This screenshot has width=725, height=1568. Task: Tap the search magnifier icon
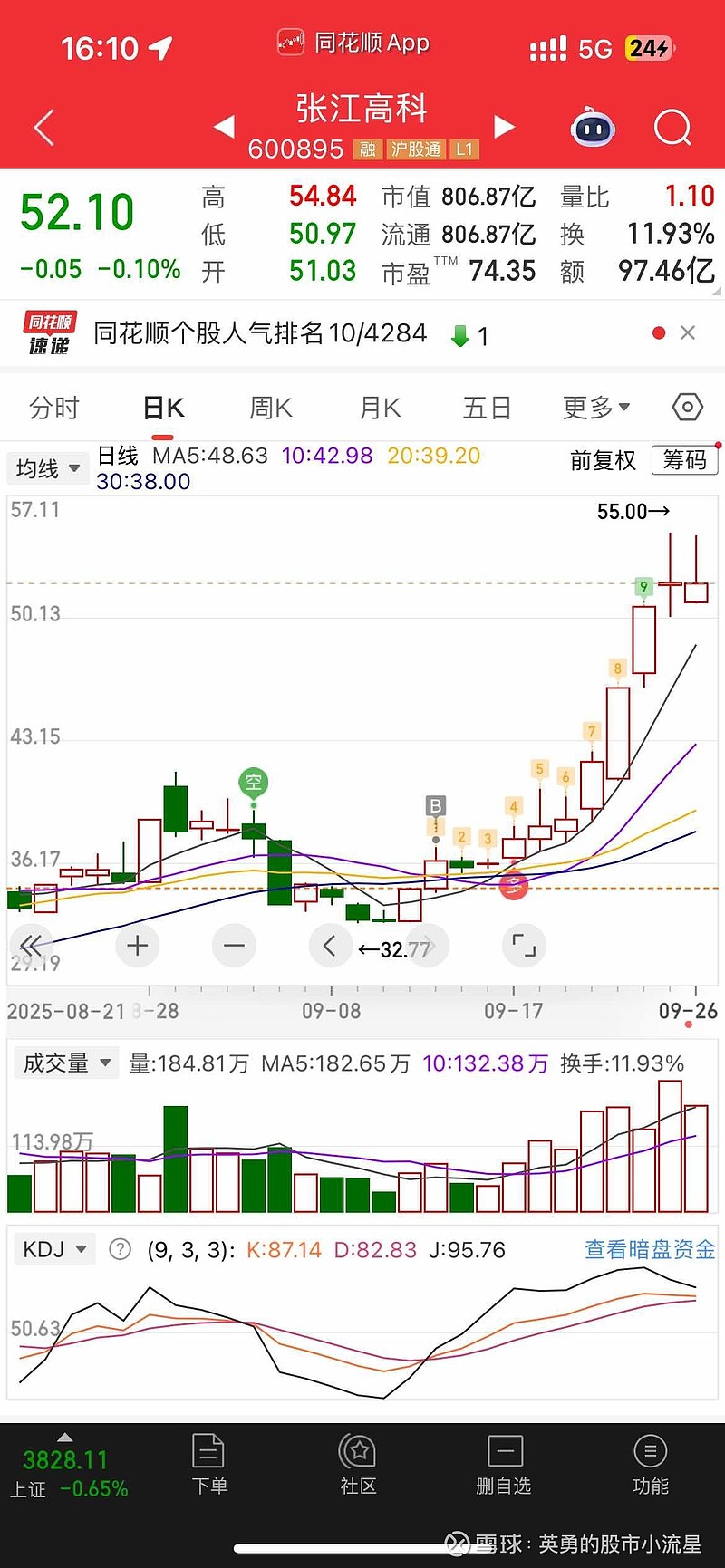(x=672, y=128)
